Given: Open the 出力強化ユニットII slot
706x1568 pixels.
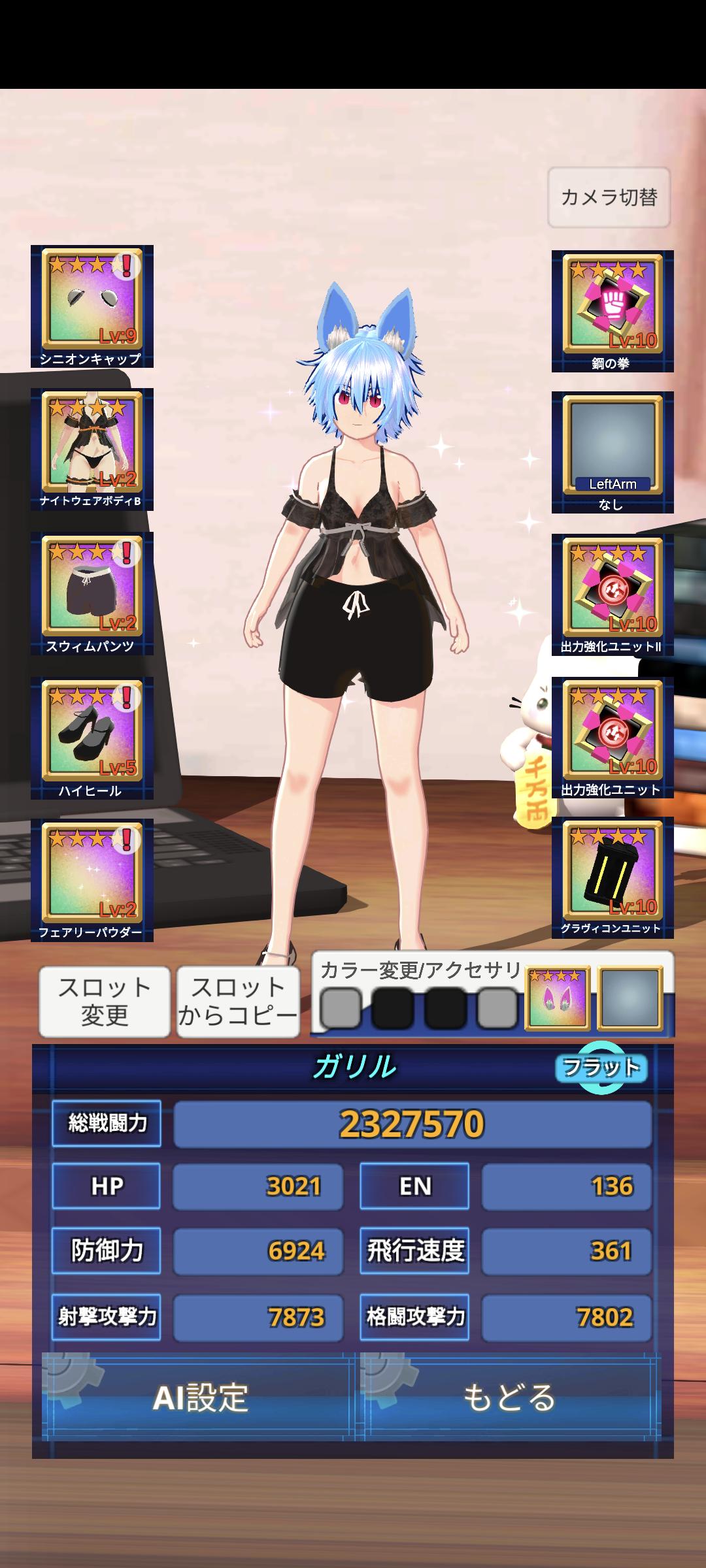Looking at the screenshot, I should point(613,594).
